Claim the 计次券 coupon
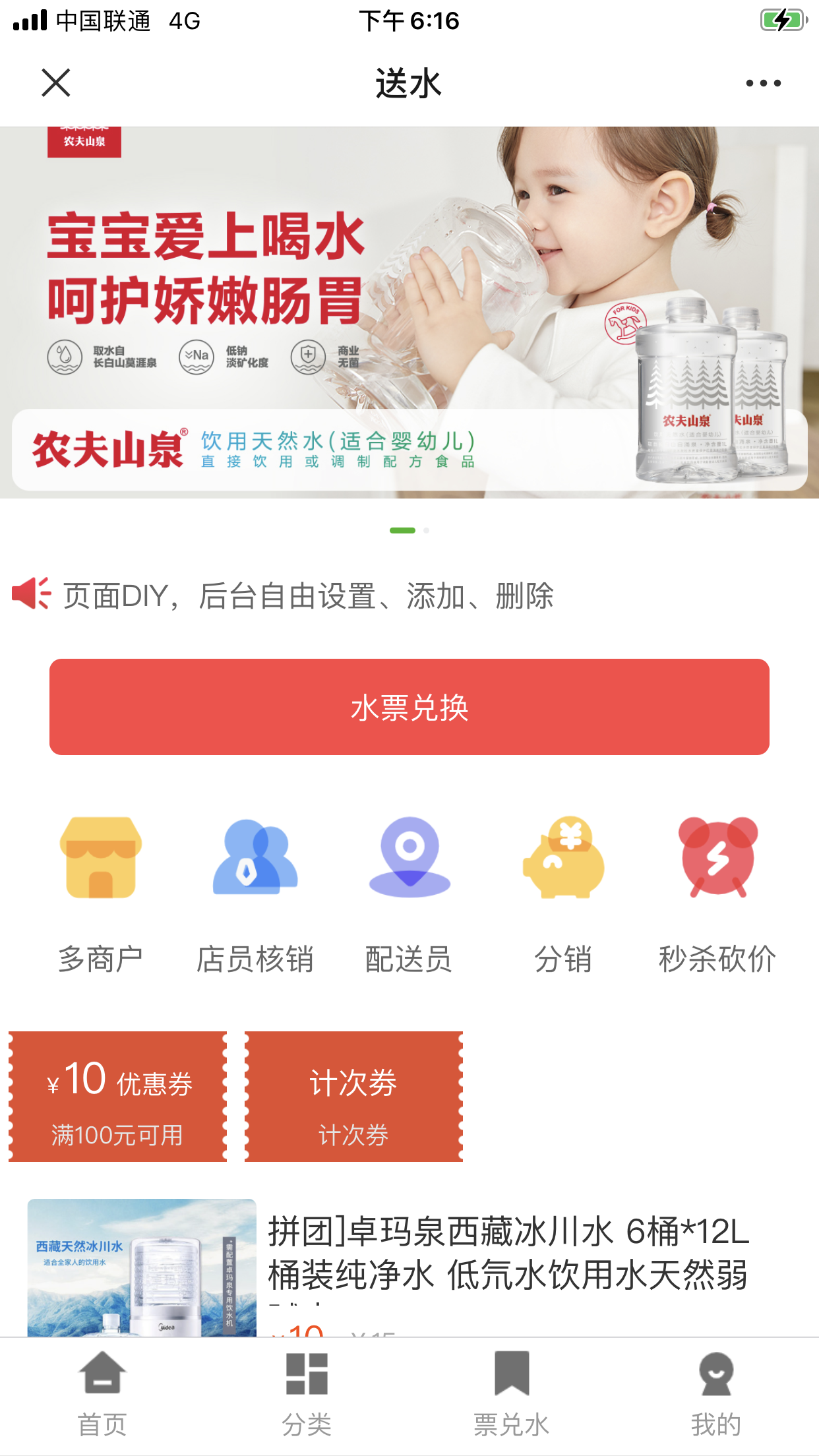The image size is (819, 1456). (353, 1097)
